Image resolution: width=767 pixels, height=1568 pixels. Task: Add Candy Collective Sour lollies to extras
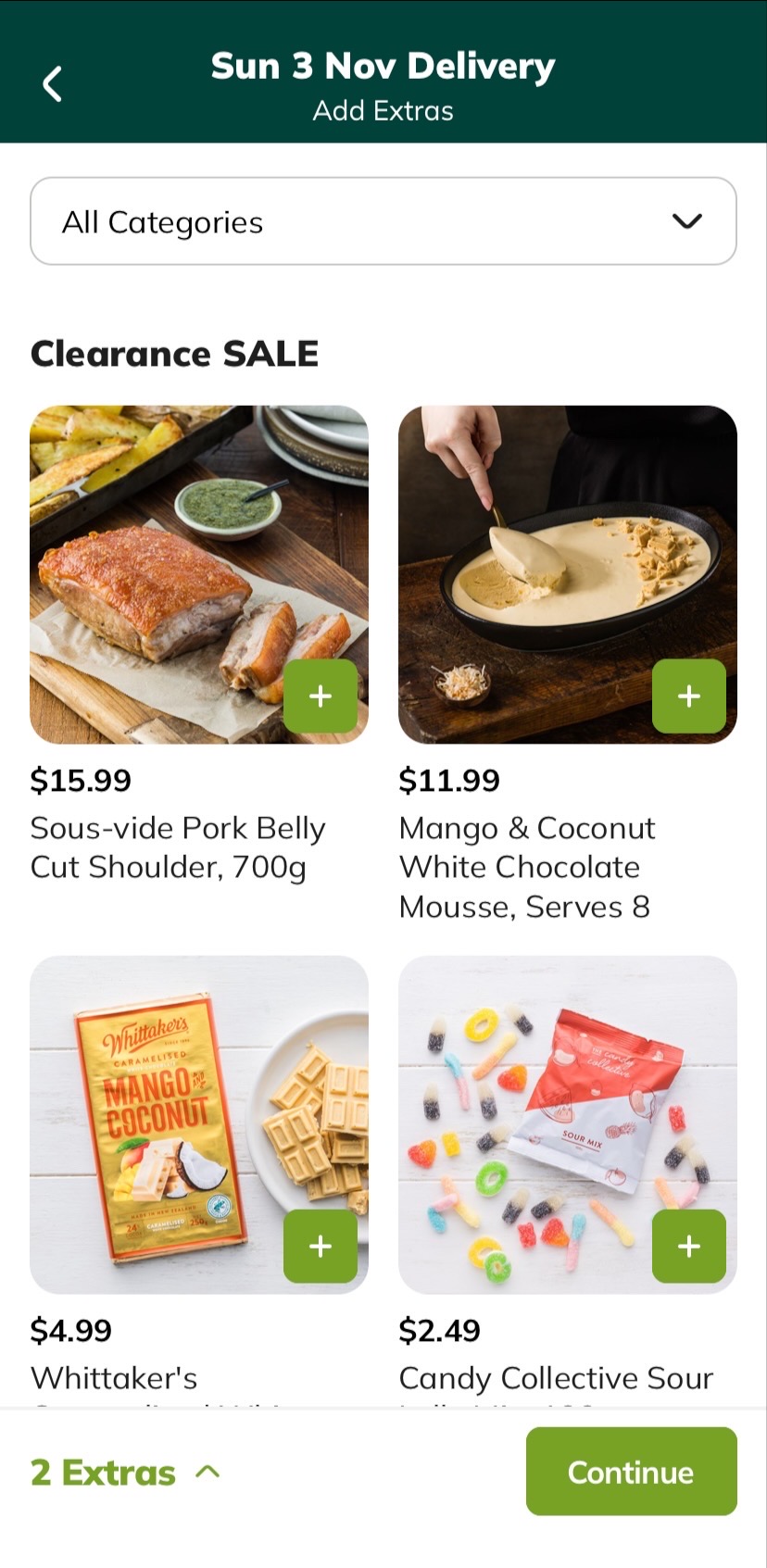[x=688, y=1246]
